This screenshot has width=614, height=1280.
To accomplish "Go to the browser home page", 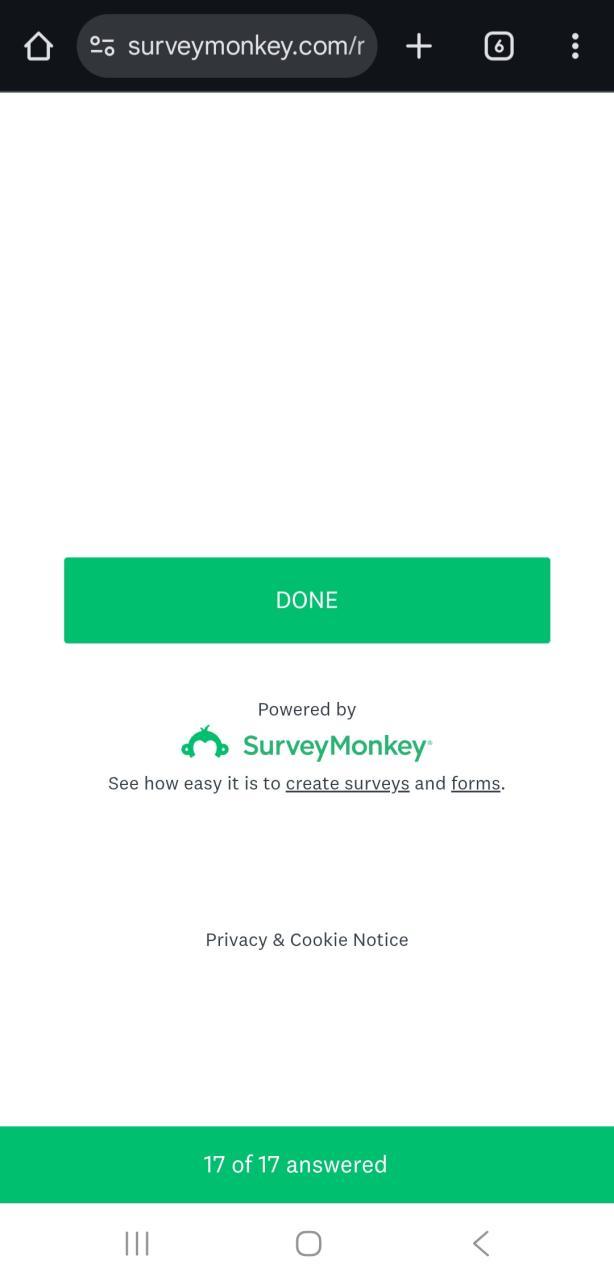I will tap(38, 46).
